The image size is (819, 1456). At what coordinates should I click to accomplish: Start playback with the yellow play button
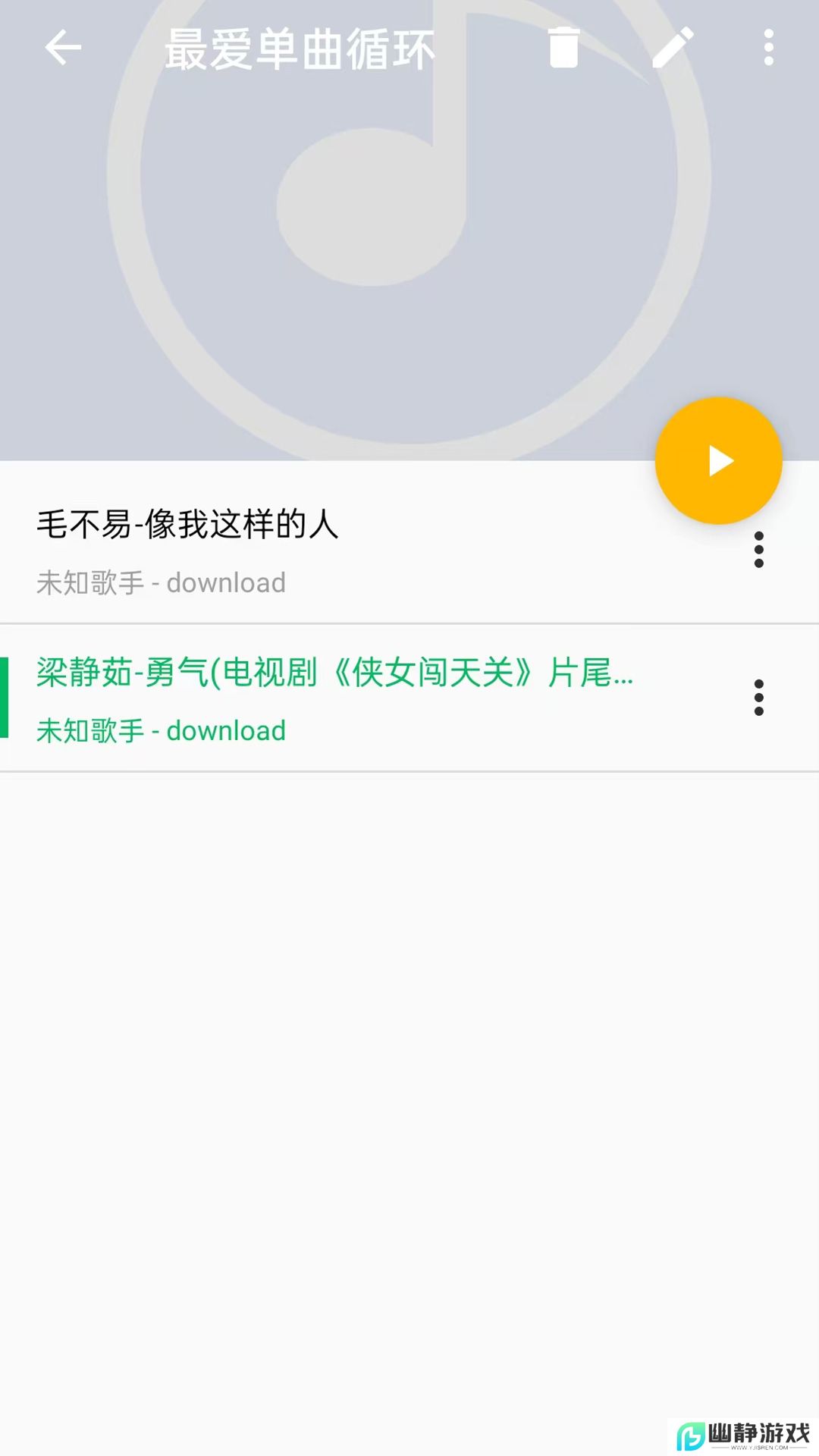(718, 461)
